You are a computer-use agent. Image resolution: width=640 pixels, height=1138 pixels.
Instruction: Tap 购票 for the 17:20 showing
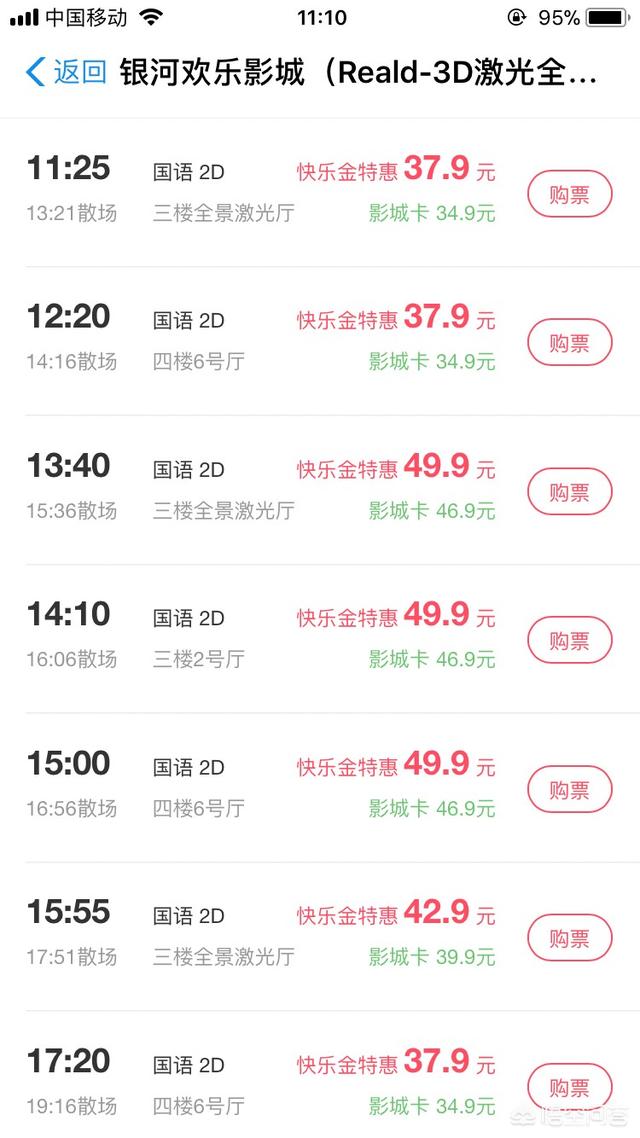tap(570, 1086)
